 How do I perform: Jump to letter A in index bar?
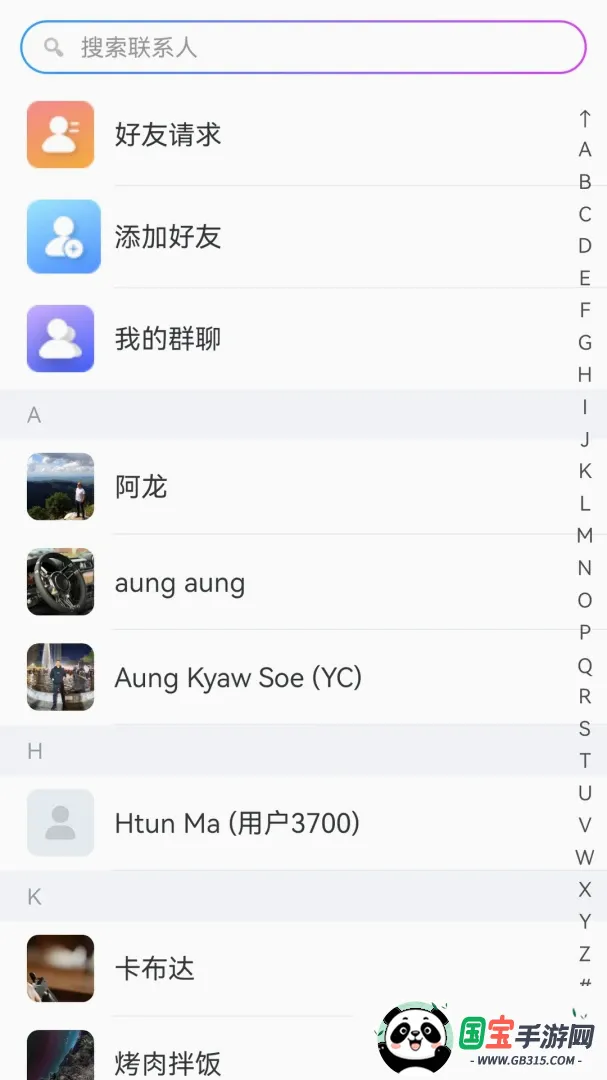point(585,149)
